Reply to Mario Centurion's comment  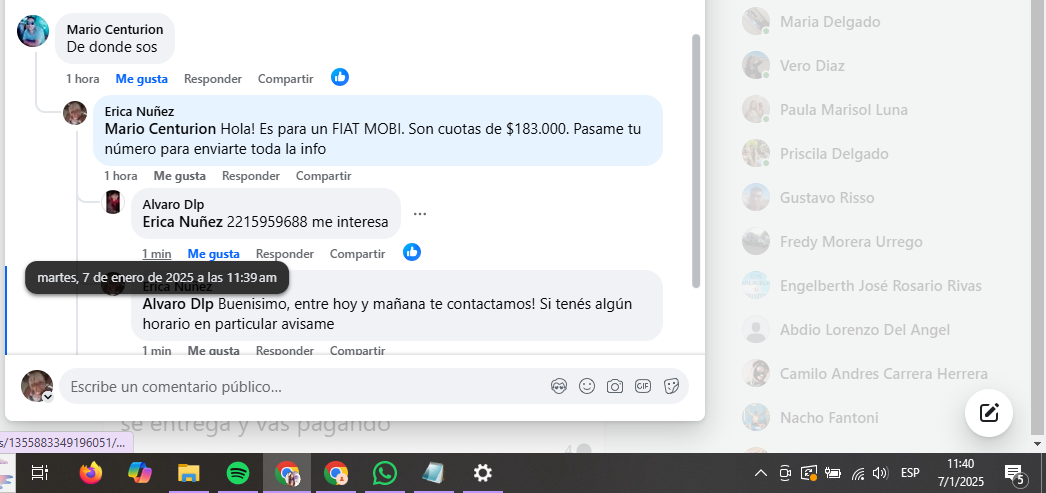(x=212, y=78)
